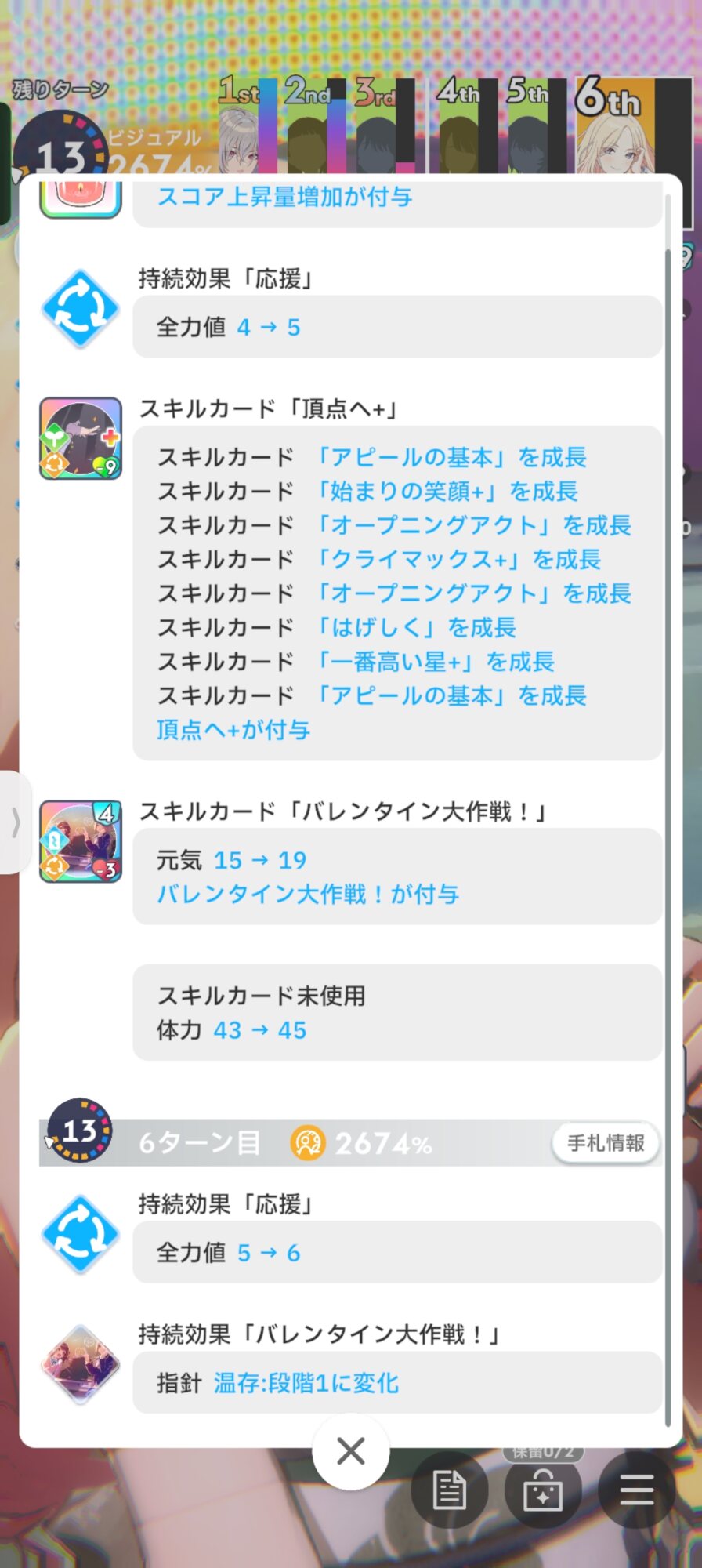
Task: Open the hamburger menu
Action: [x=636, y=1490]
